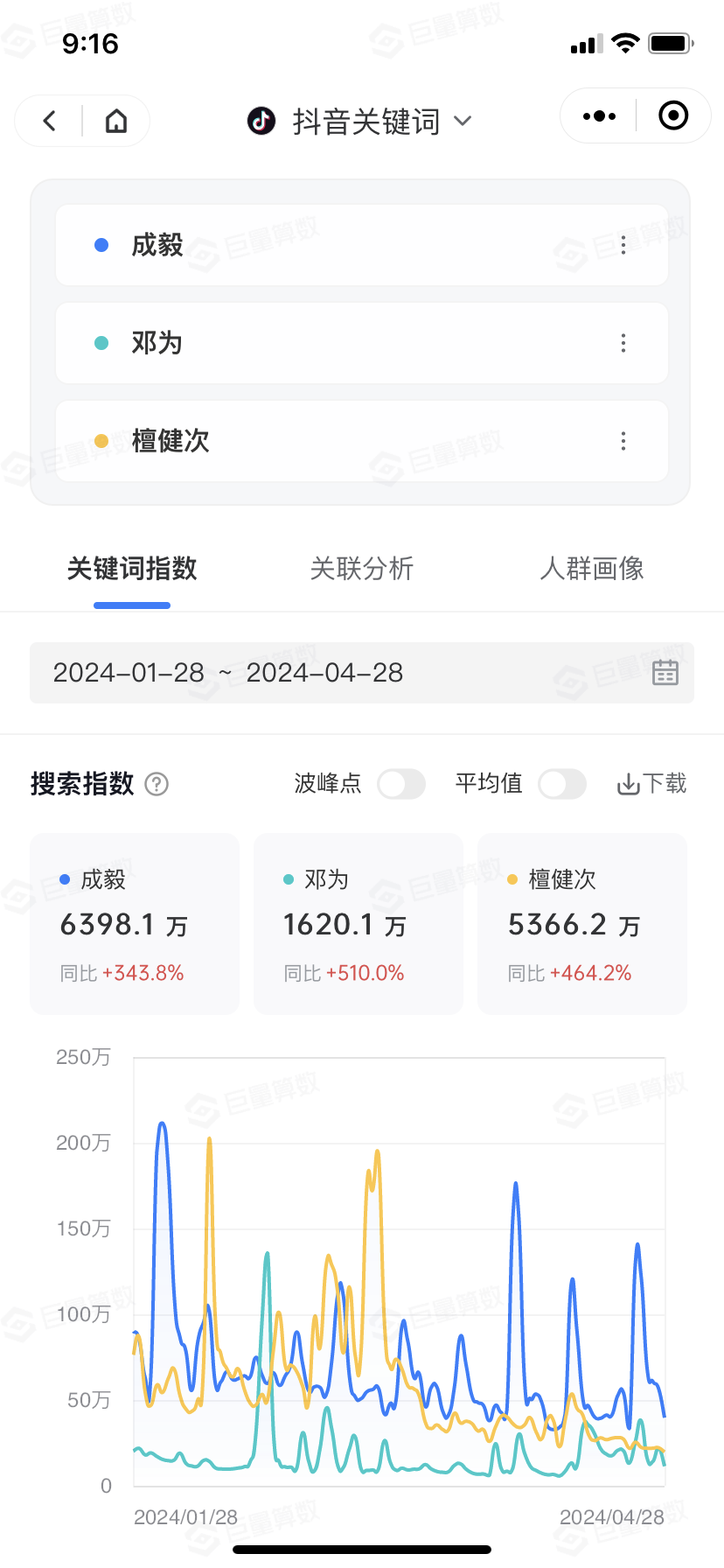This screenshot has width=724, height=1568.
Task: Turn on the 平均值 switch
Action: point(562,784)
